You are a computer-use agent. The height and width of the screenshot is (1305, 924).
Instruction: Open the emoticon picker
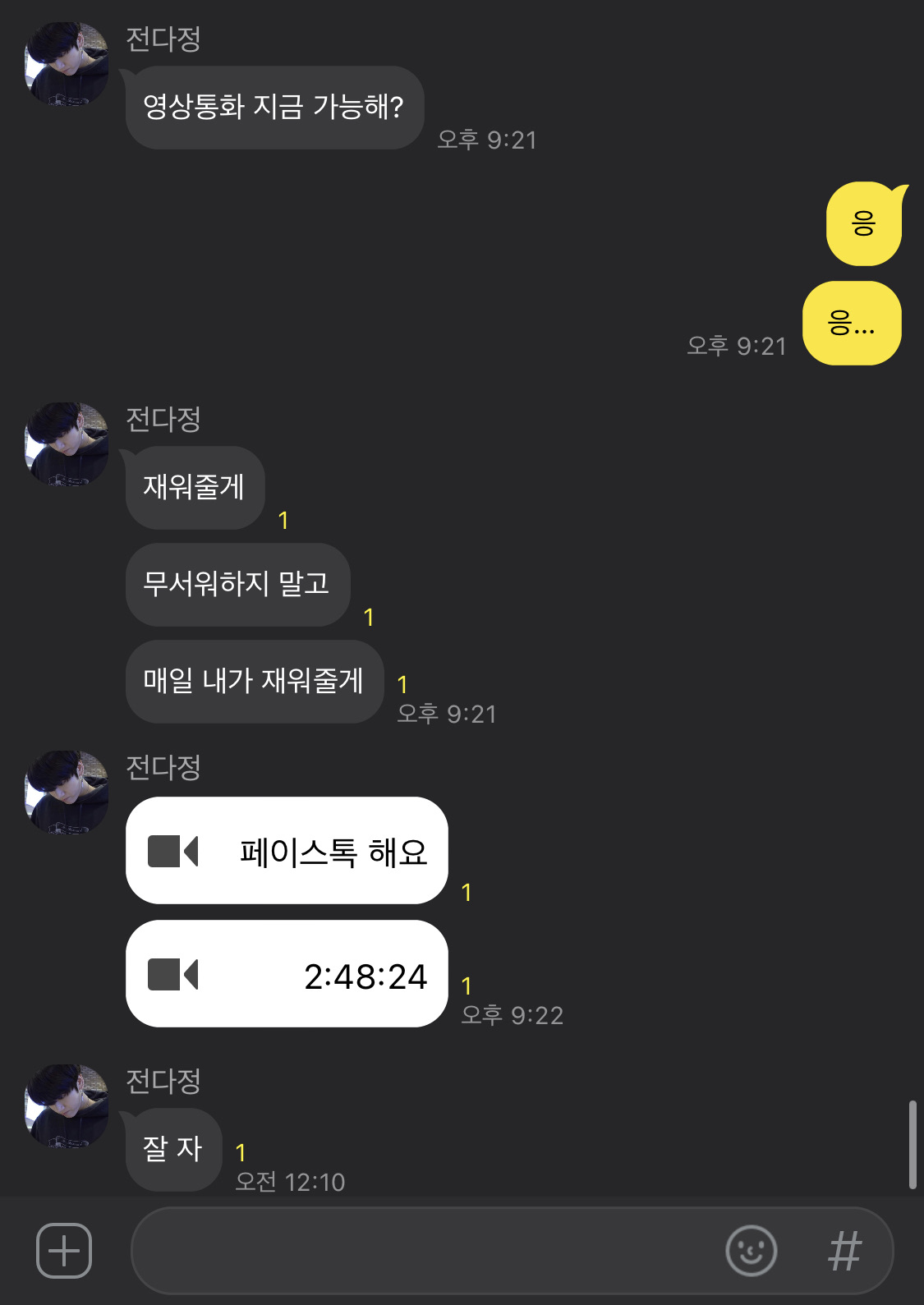click(x=751, y=1251)
